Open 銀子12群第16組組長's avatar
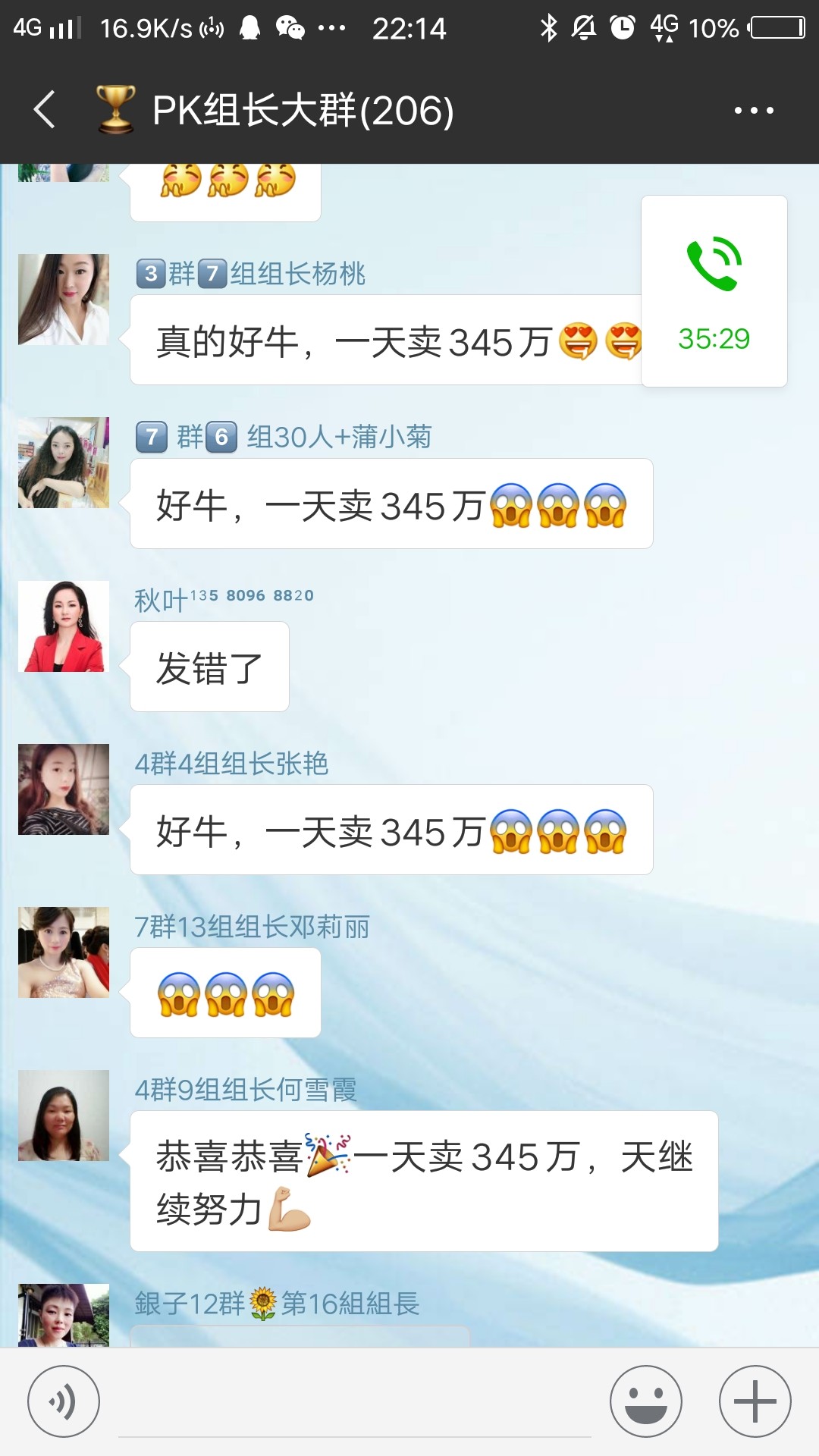This screenshot has width=819, height=1456. 64,1314
